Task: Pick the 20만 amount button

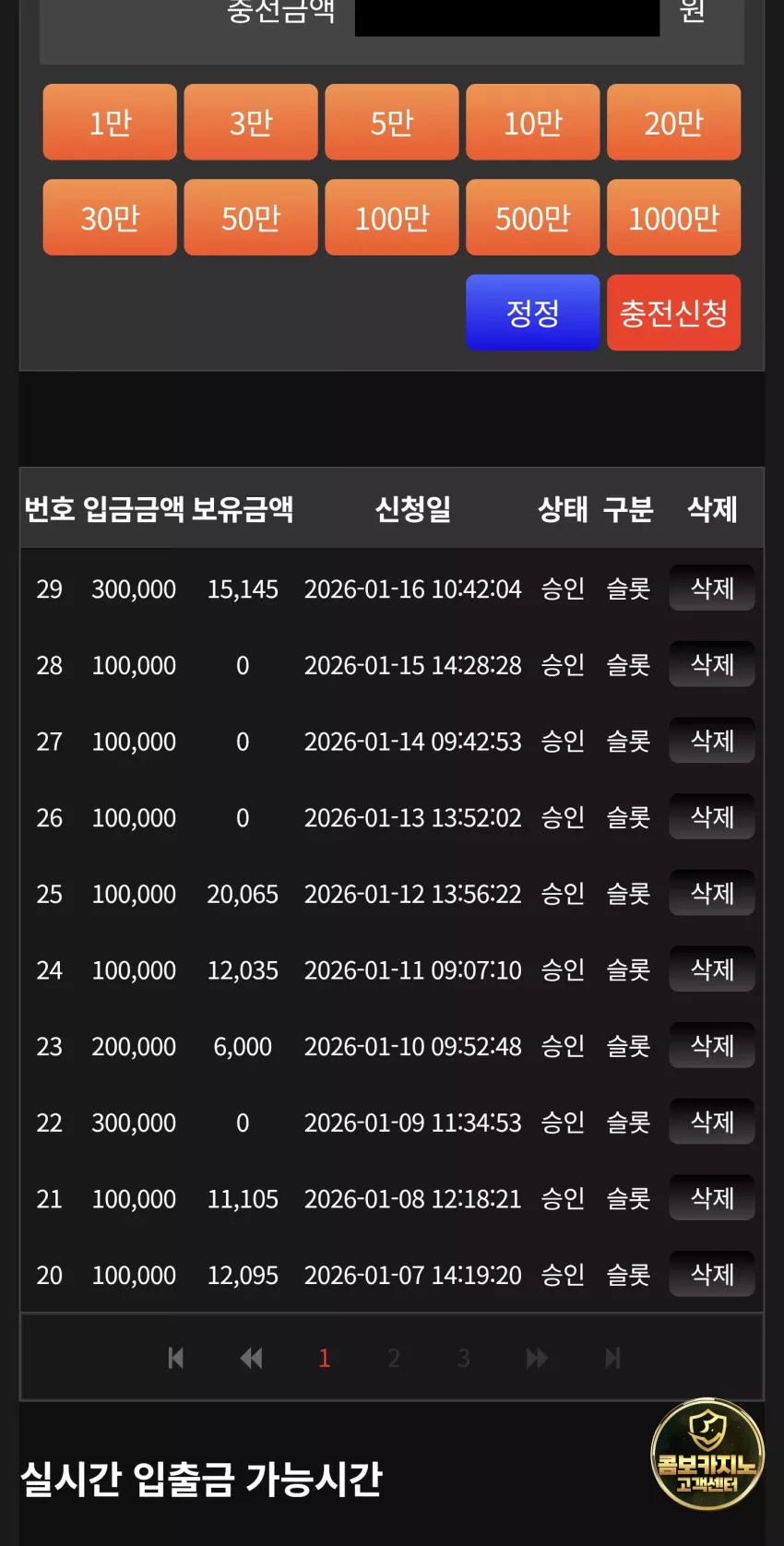Action: [674, 122]
